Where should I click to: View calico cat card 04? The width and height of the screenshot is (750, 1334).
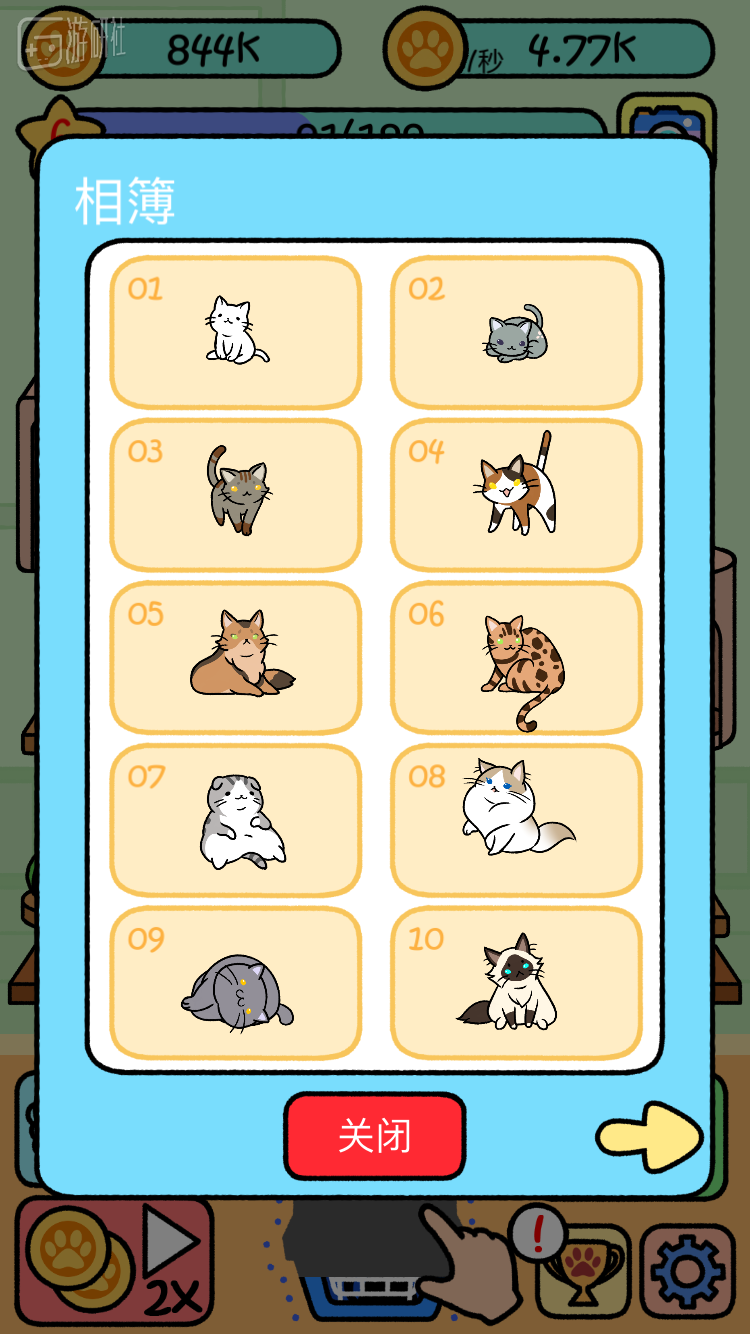(x=515, y=494)
